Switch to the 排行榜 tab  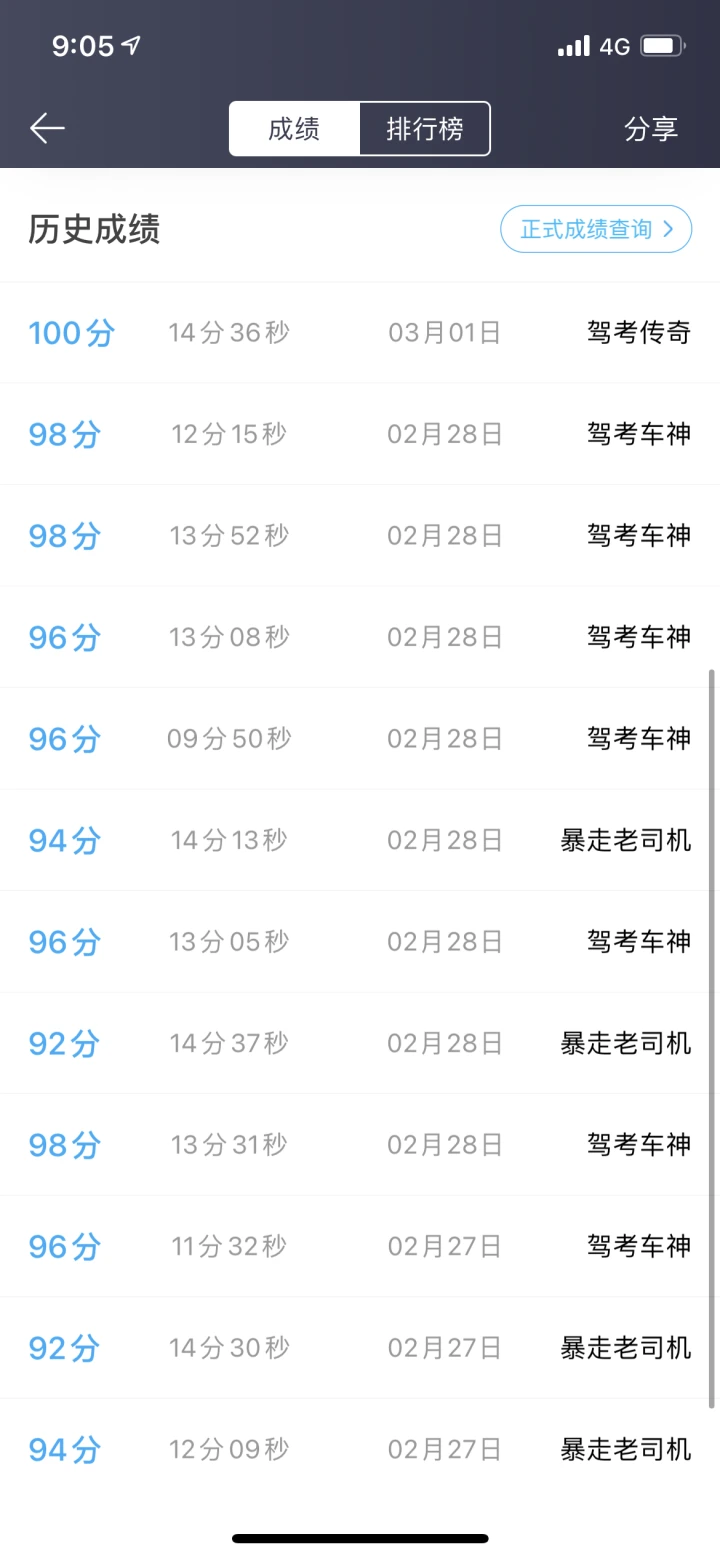click(x=425, y=129)
